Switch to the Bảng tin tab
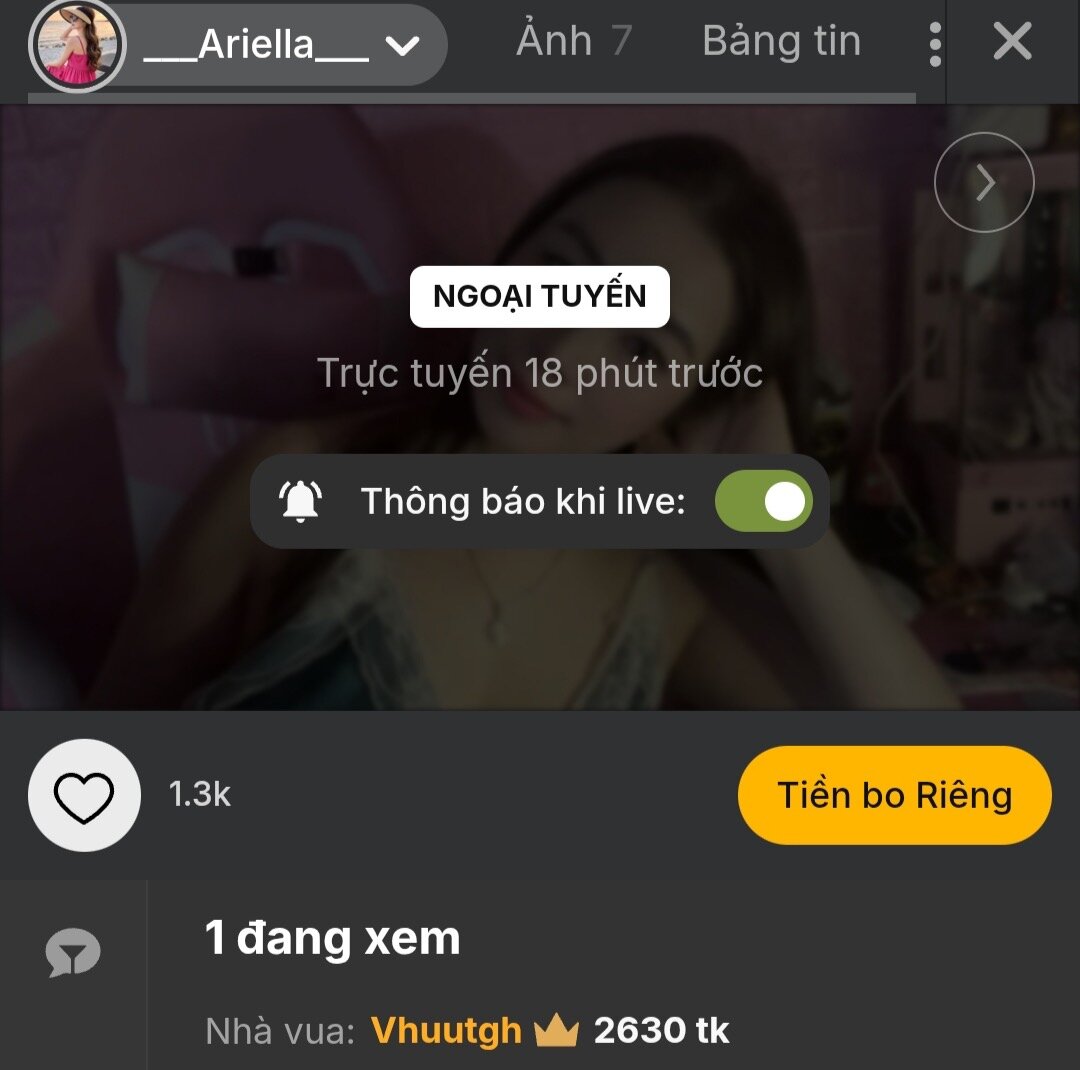The height and width of the screenshot is (1070, 1080). click(x=781, y=42)
